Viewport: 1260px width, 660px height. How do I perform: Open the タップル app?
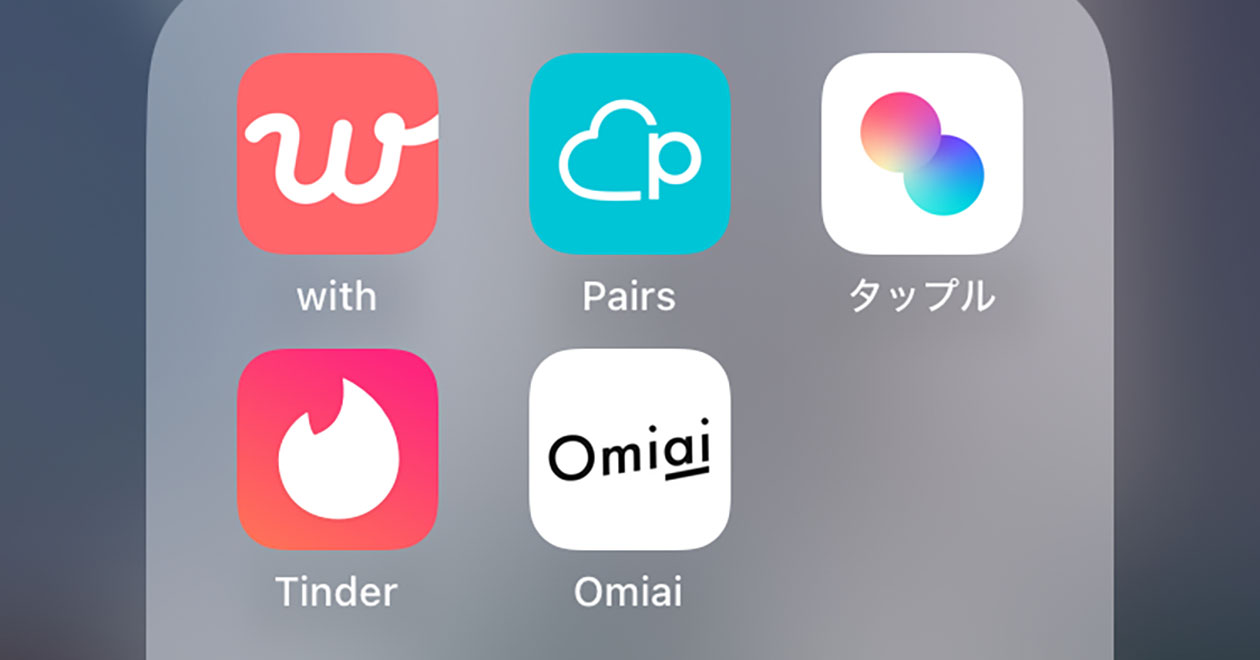tap(921, 153)
